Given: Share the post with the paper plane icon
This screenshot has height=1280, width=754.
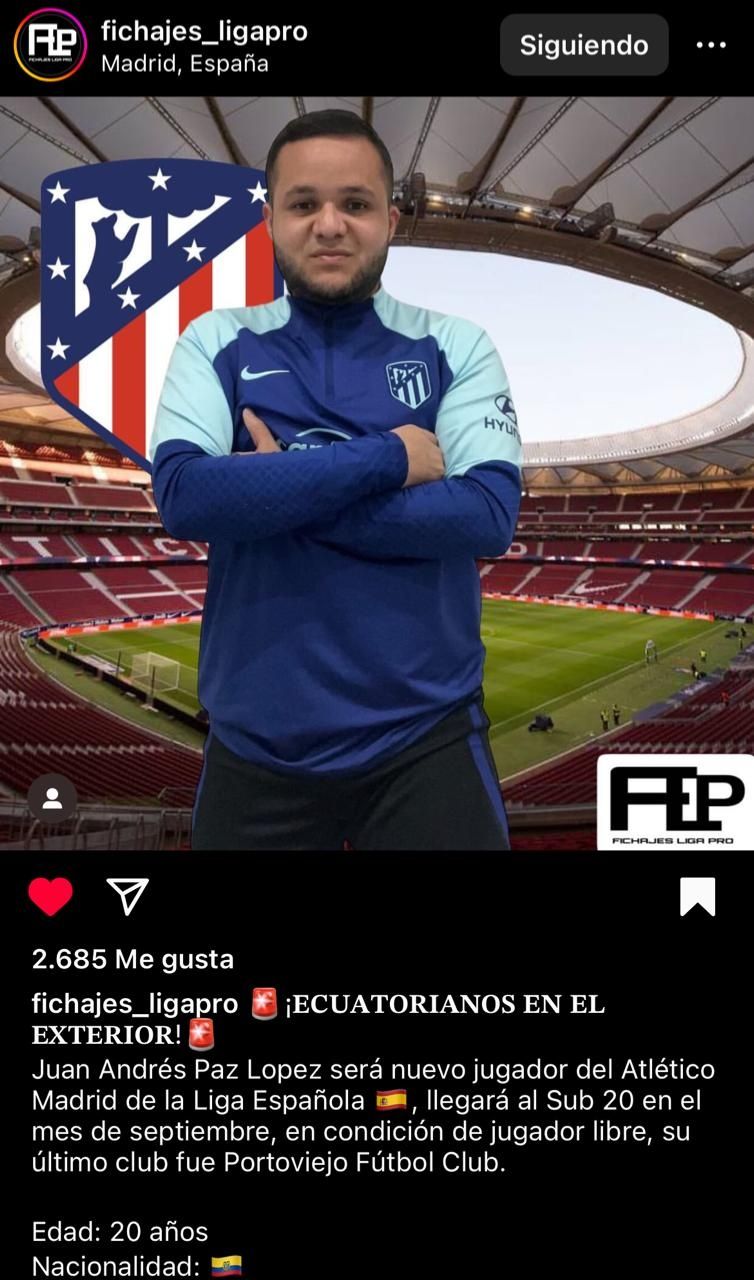Looking at the screenshot, I should (x=128, y=896).
